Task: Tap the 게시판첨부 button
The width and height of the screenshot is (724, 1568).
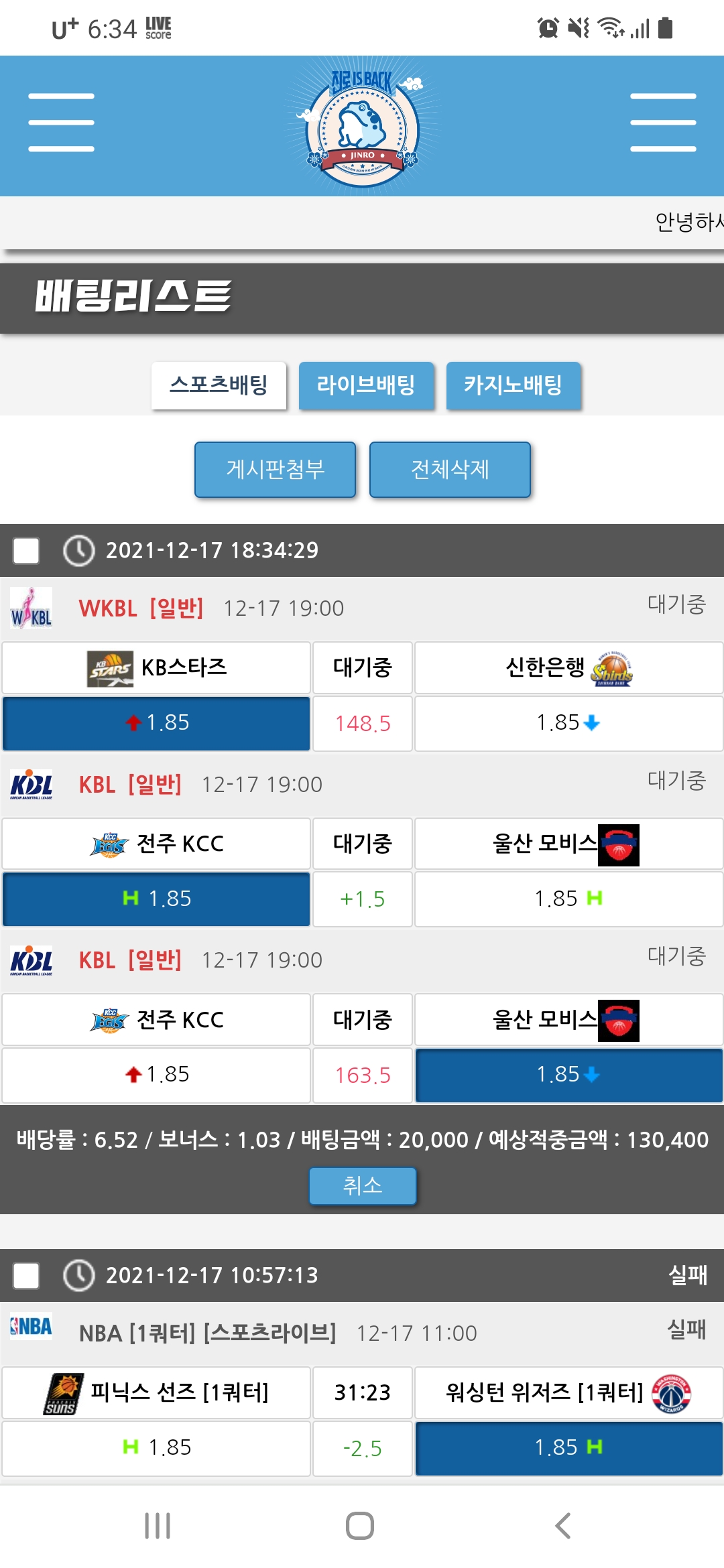Action: point(275,469)
